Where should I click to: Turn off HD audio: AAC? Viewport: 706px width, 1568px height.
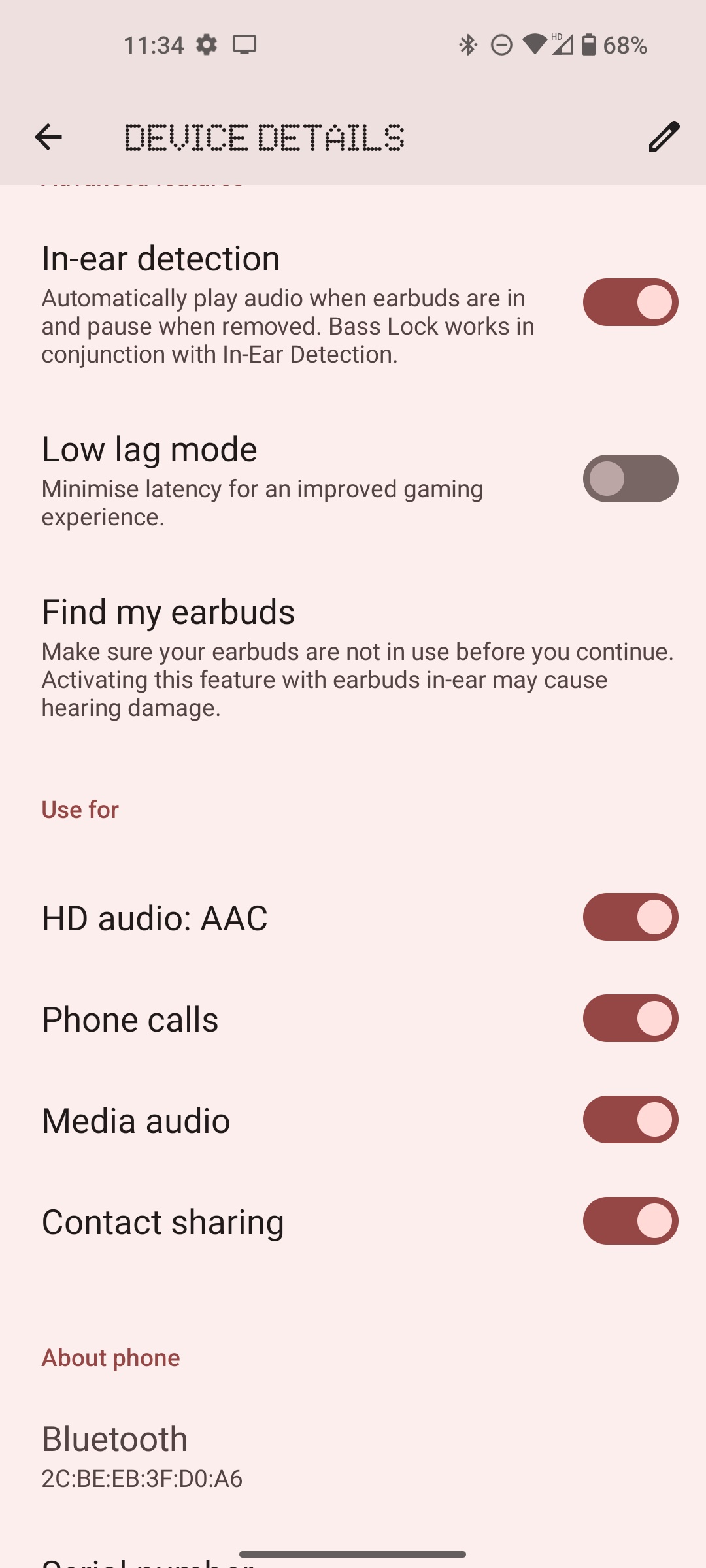pos(630,917)
